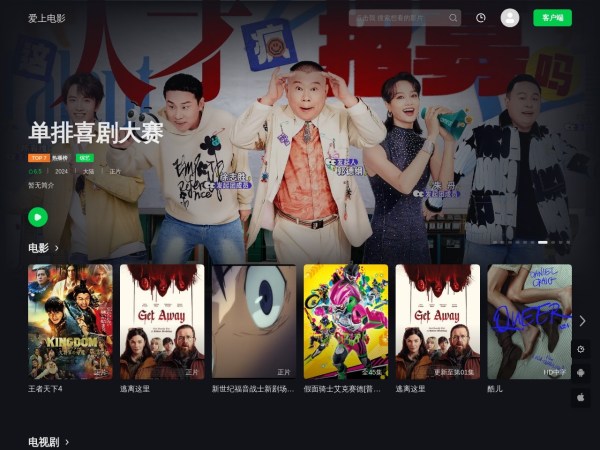Play 单排喜剧大赛 with the green play button
Screen dimensions: 600x450
pyautogui.click(x=38, y=216)
